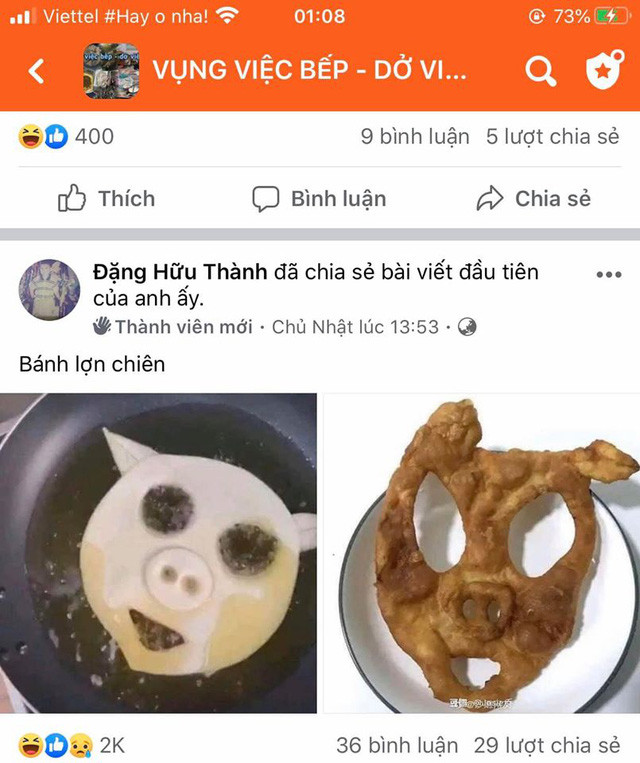View 29 lượt chia sẻ
640x763 pixels.
(x=546, y=745)
